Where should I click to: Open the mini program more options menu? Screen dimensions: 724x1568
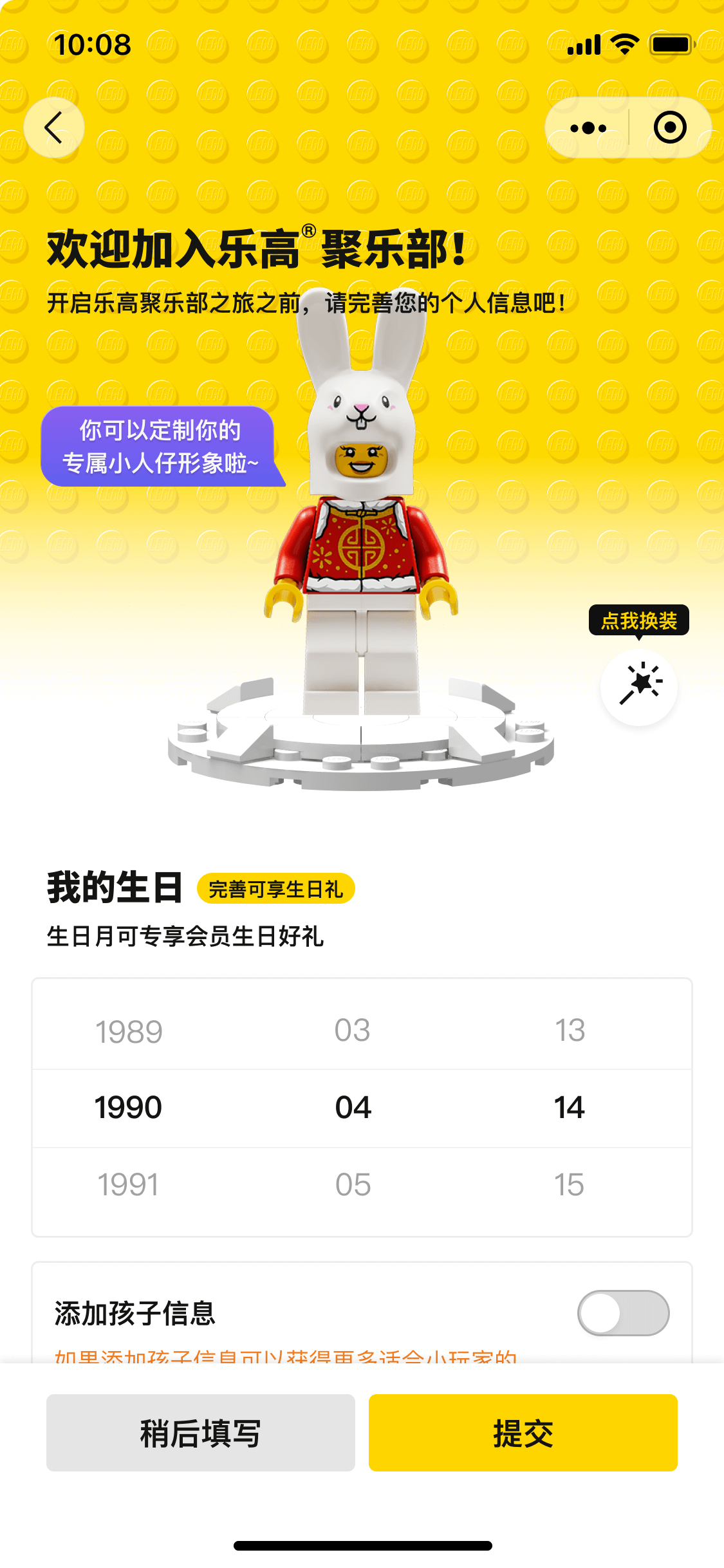pos(588,127)
